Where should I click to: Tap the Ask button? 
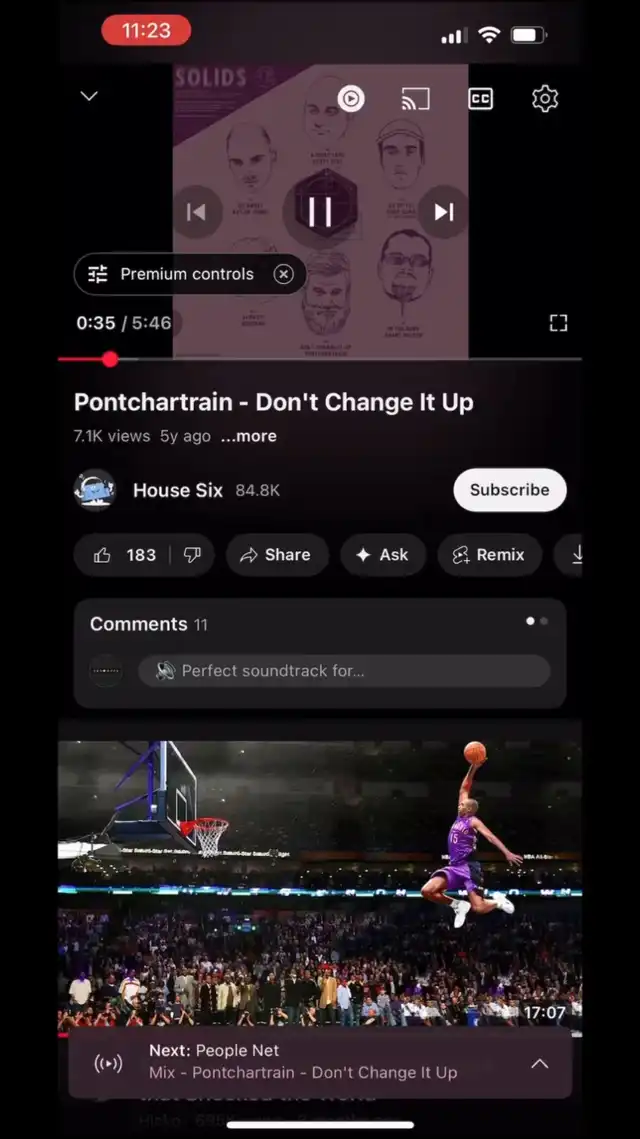[x=382, y=555]
